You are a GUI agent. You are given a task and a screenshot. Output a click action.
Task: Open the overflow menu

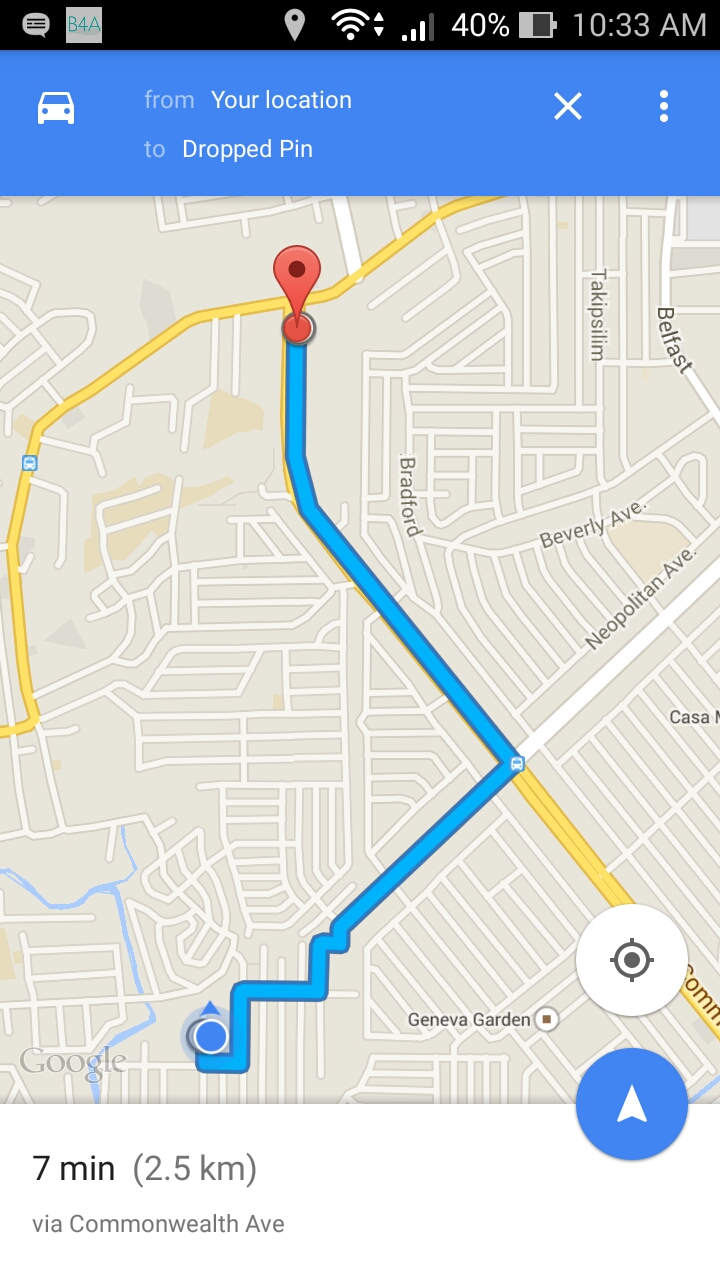[x=663, y=106]
